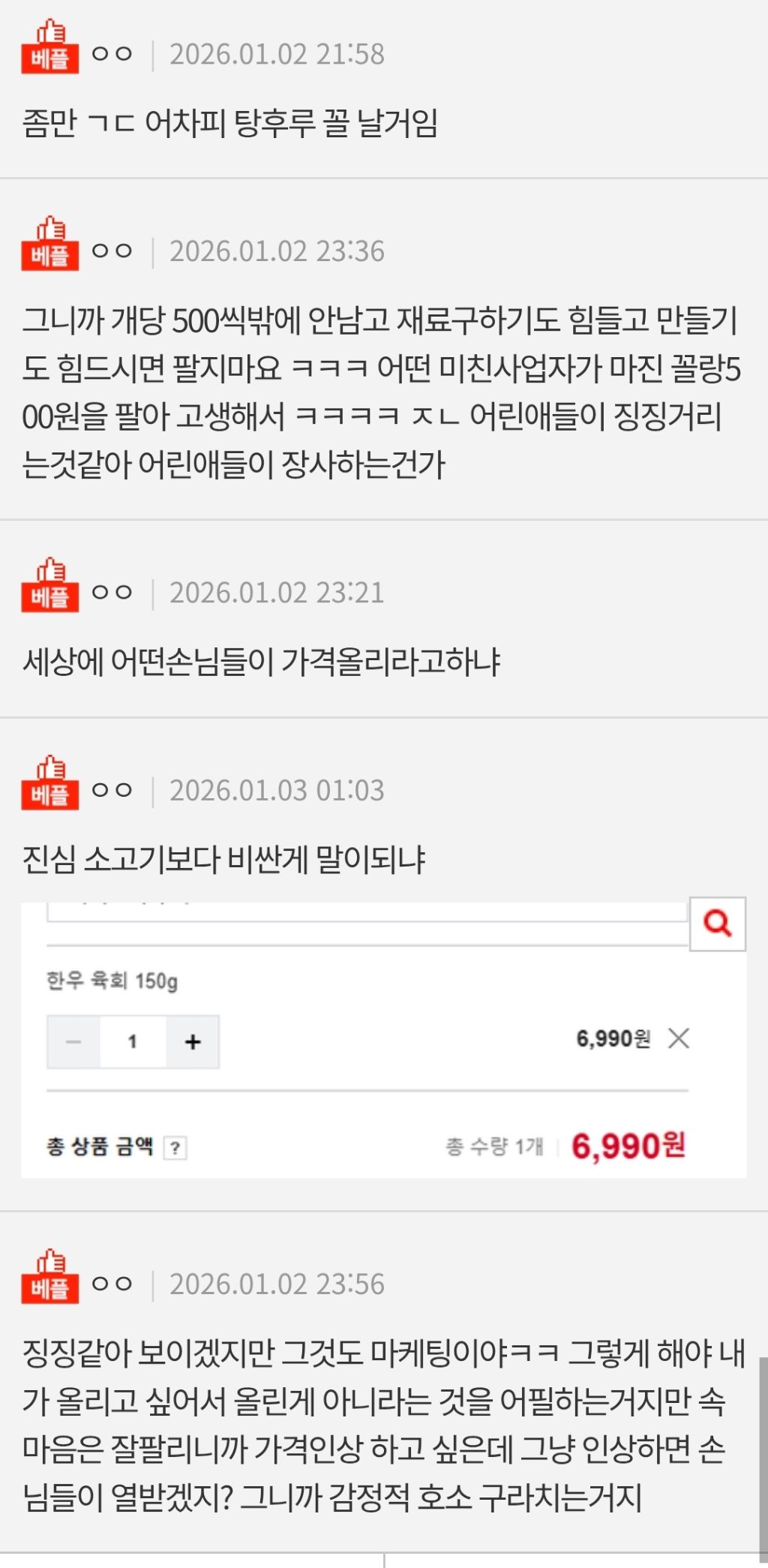
Task: Click the X icon to remove 한우 육회 item
Action: click(680, 1040)
